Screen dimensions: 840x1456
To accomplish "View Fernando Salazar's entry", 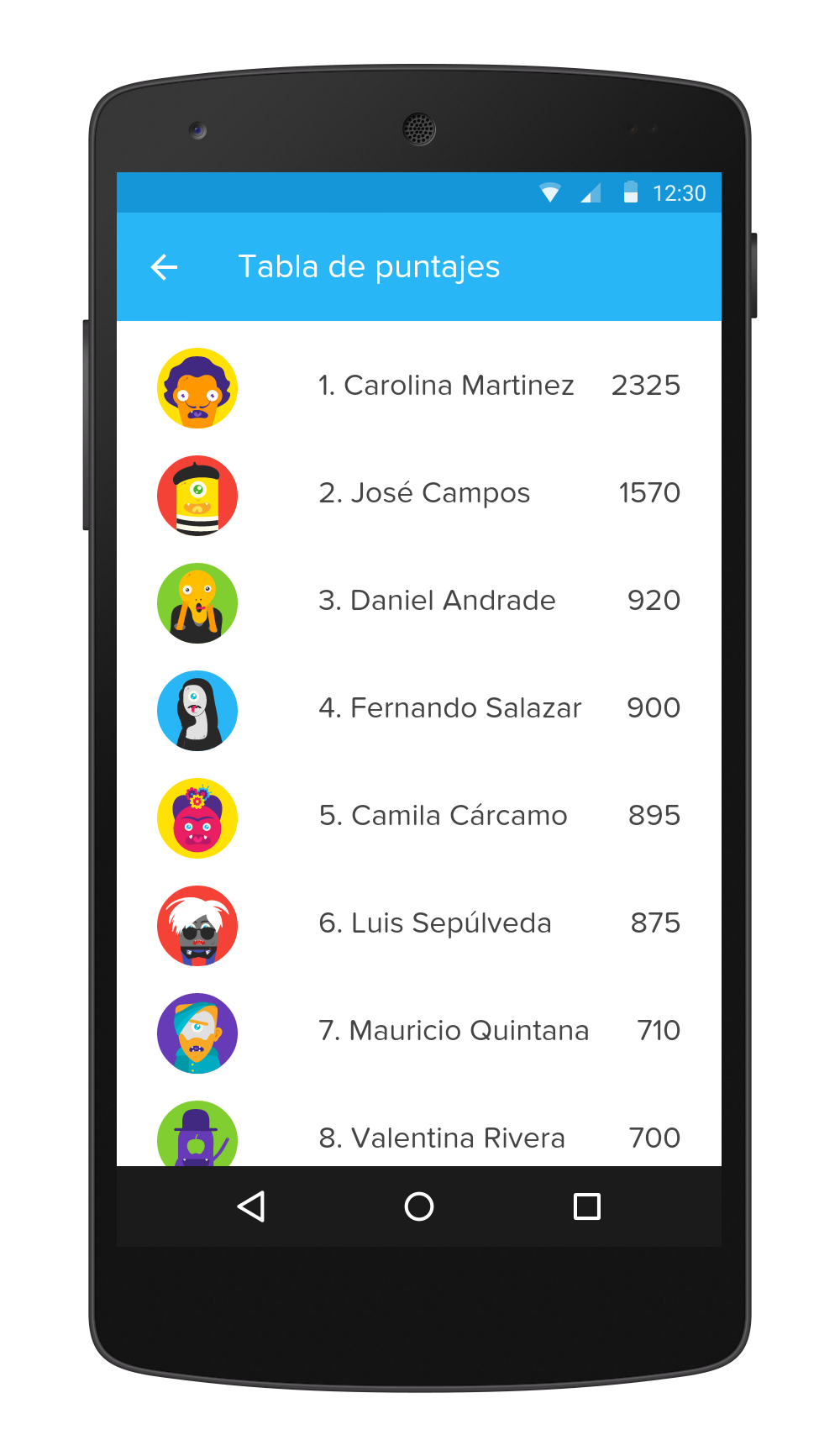I will [x=449, y=708].
